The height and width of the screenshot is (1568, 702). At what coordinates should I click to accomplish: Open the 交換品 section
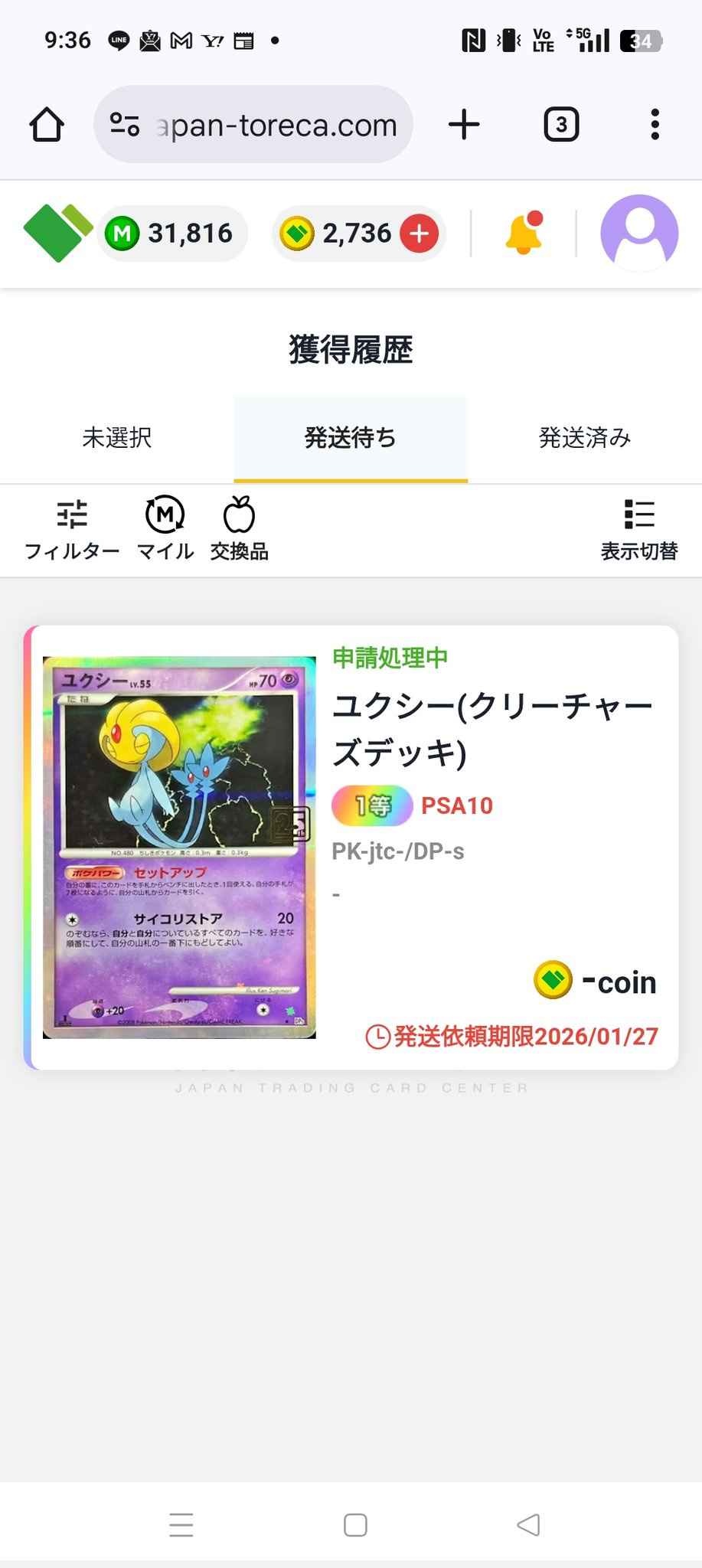pyautogui.click(x=239, y=529)
